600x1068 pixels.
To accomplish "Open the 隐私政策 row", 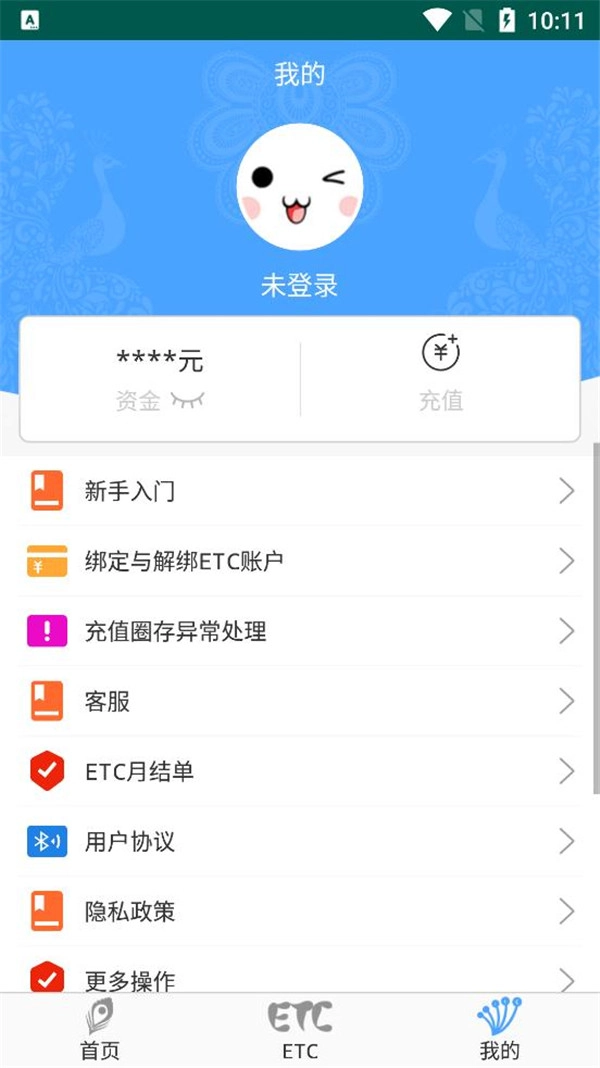I will tap(300, 911).
